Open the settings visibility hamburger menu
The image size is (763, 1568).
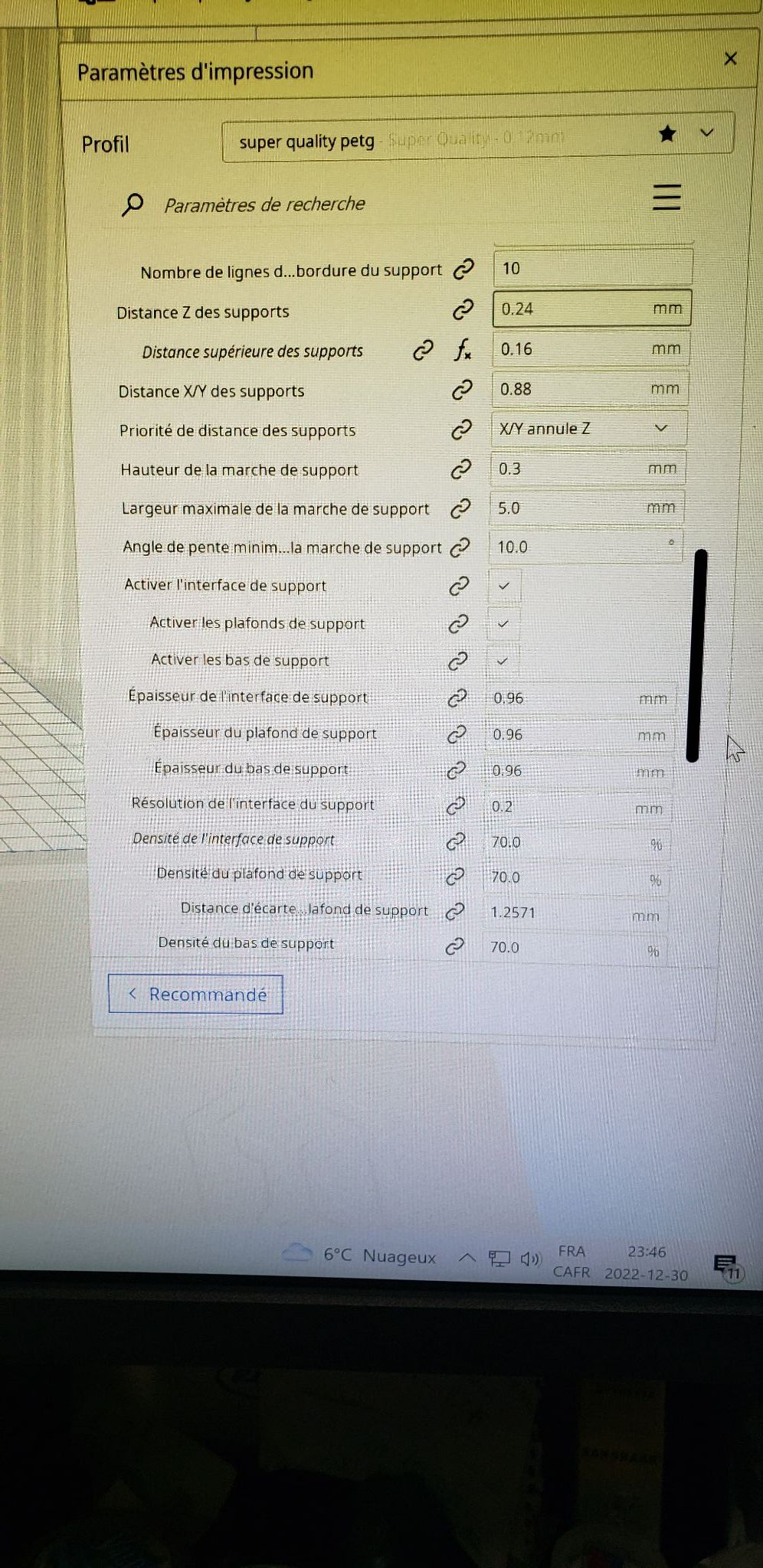tap(666, 198)
